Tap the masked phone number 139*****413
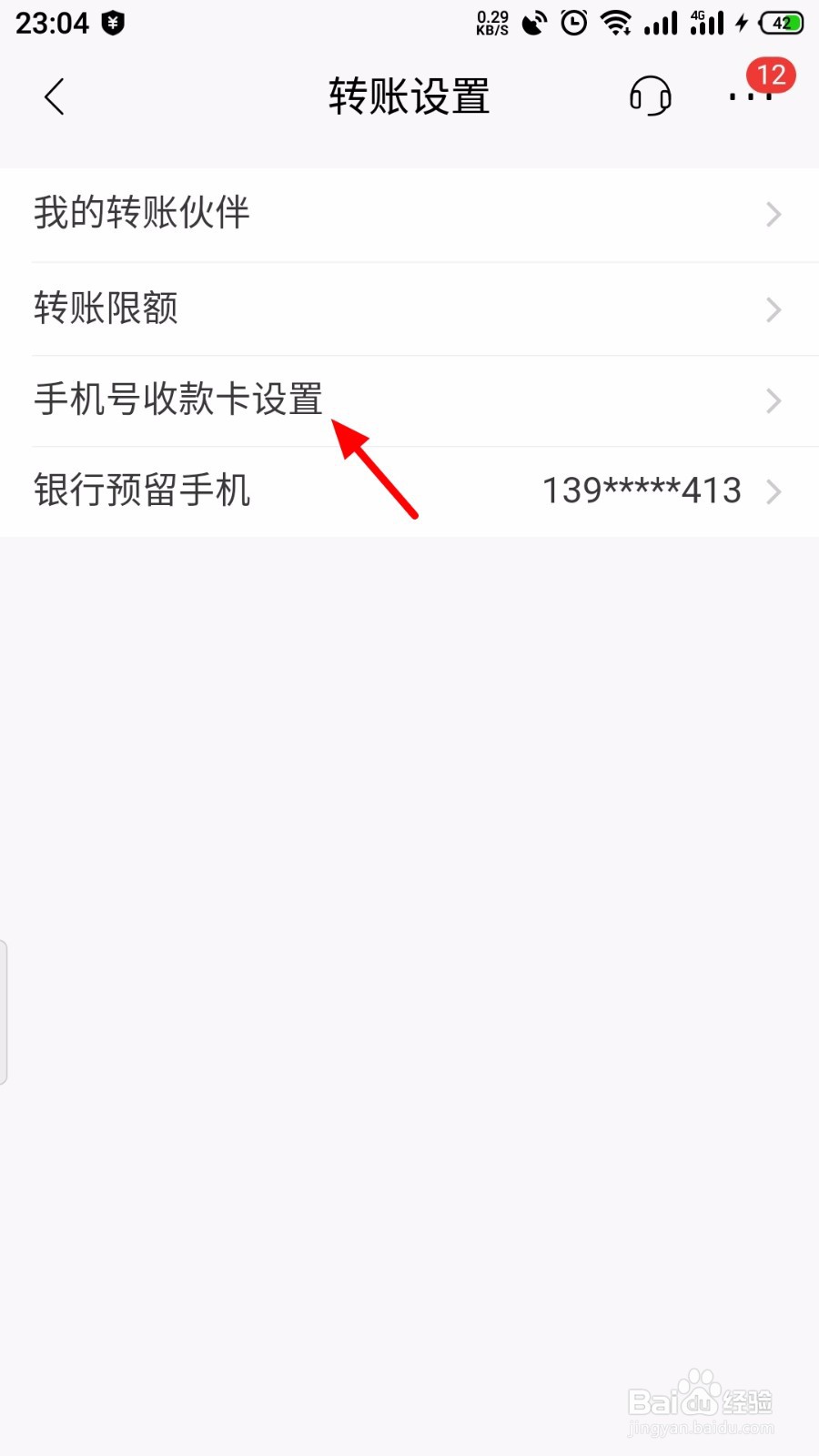Screen dimensions: 819x1456 [x=641, y=490]
